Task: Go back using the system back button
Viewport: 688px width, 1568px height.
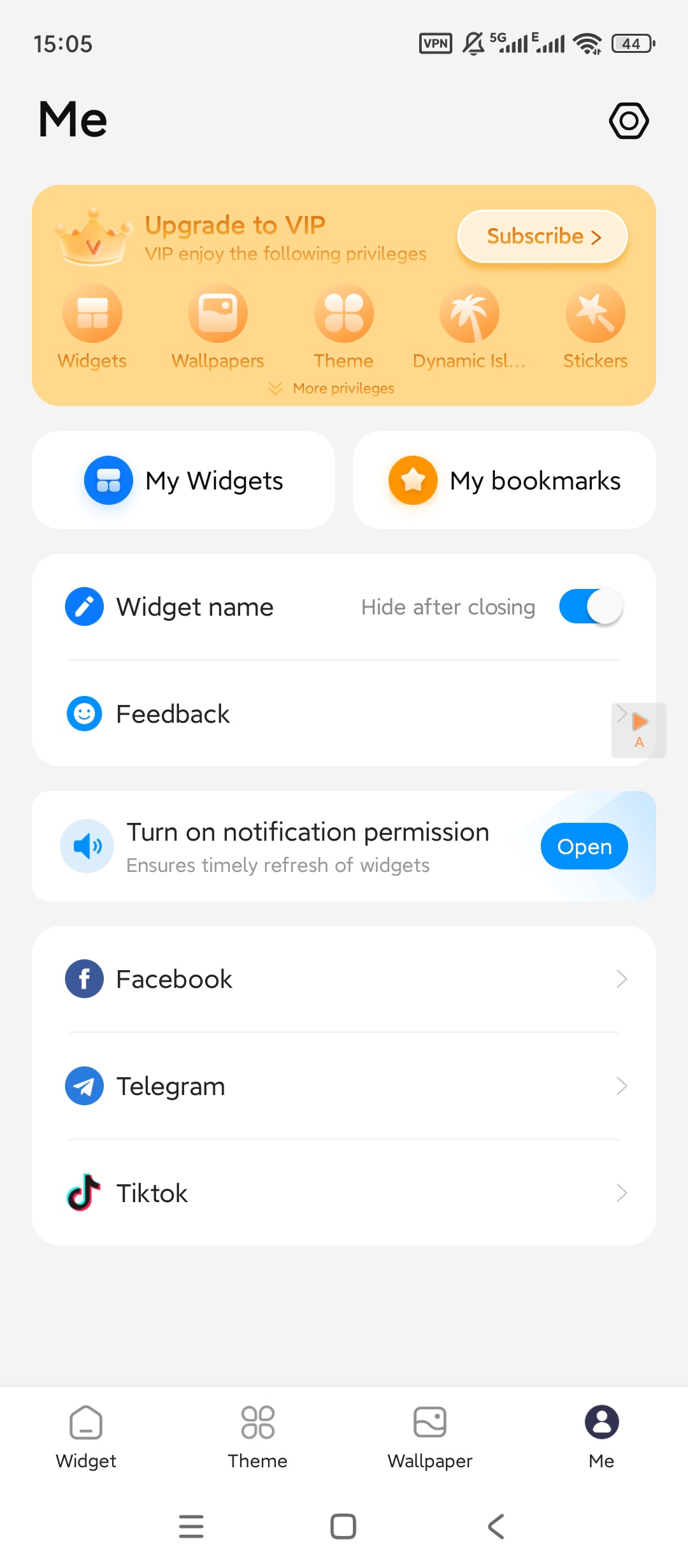Action: click(496, 1527)
